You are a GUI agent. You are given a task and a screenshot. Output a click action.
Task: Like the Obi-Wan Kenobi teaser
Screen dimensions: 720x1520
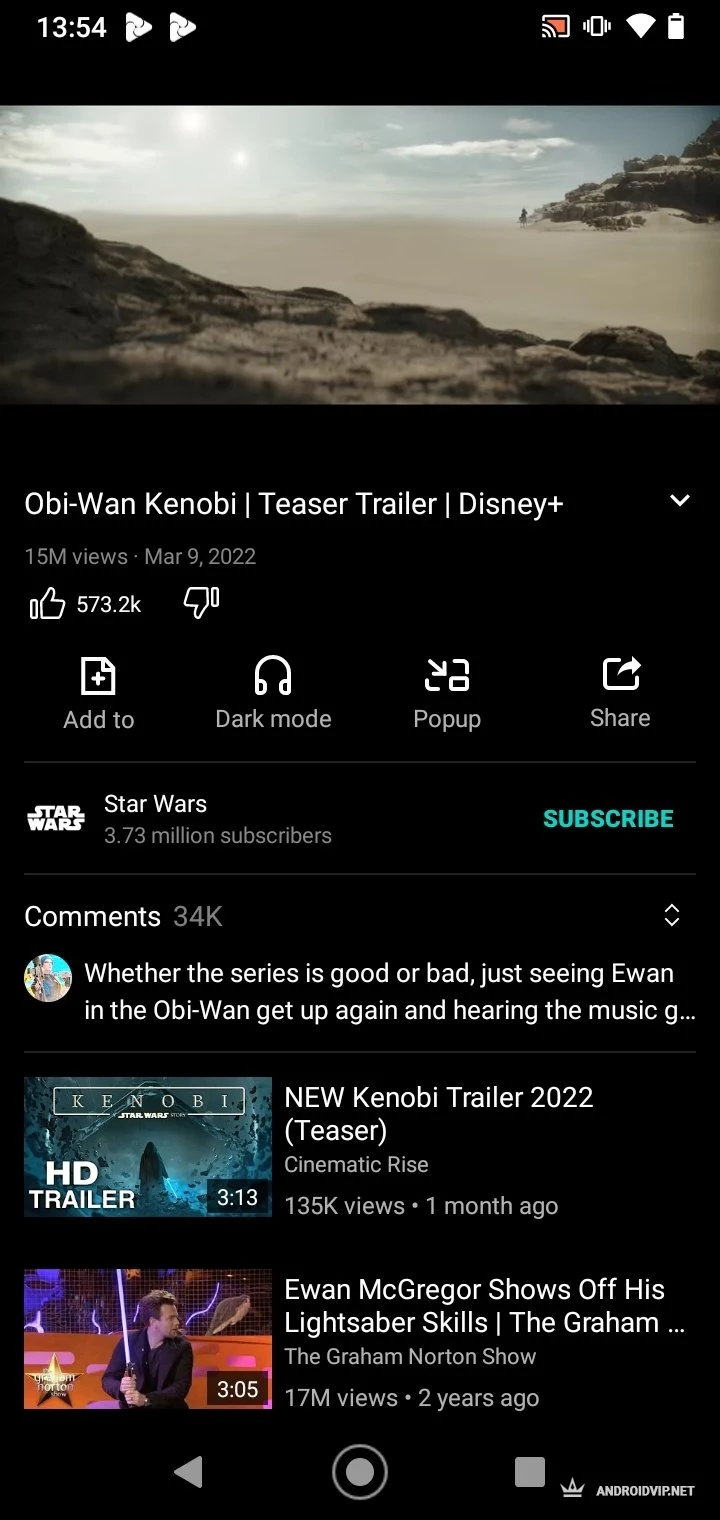47,604
